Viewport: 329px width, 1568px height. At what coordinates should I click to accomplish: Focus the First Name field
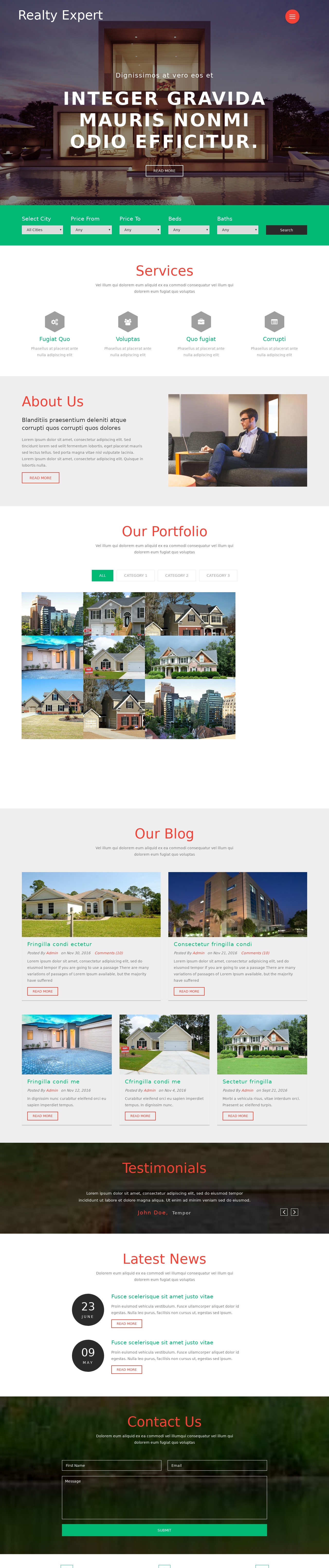pos(112,1465)
